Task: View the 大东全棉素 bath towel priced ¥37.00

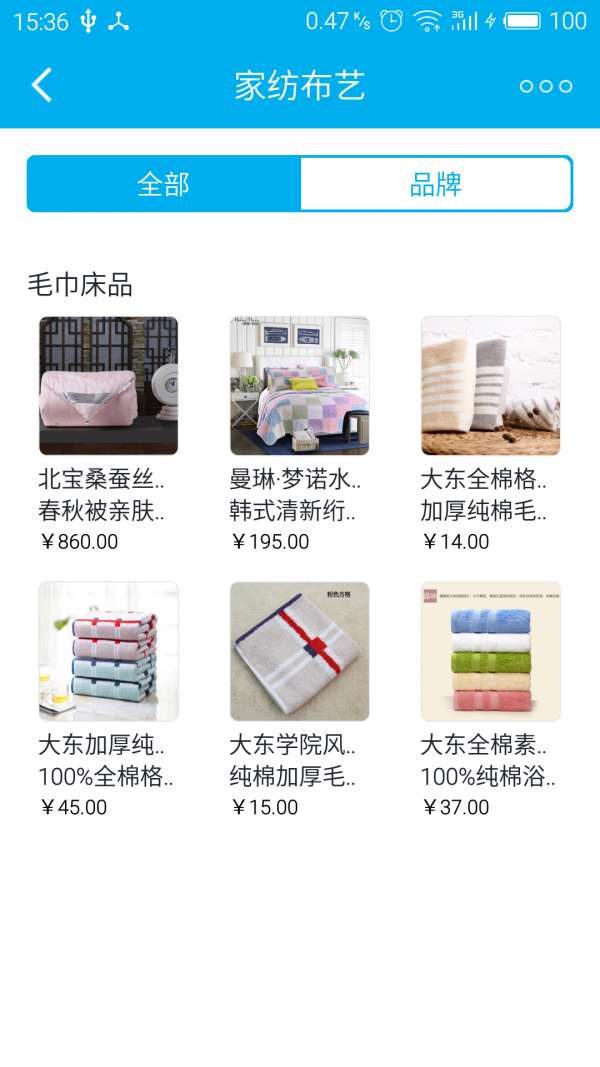Action: tap(490, 651)
